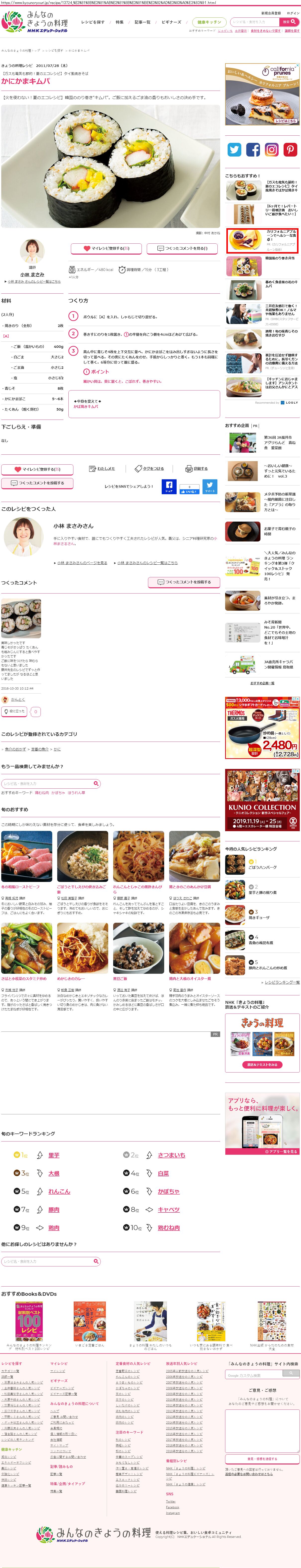301x1568 pixels.
Task: Open the かば焼きキムパ variation recipe link
Action: click(86, 406)
